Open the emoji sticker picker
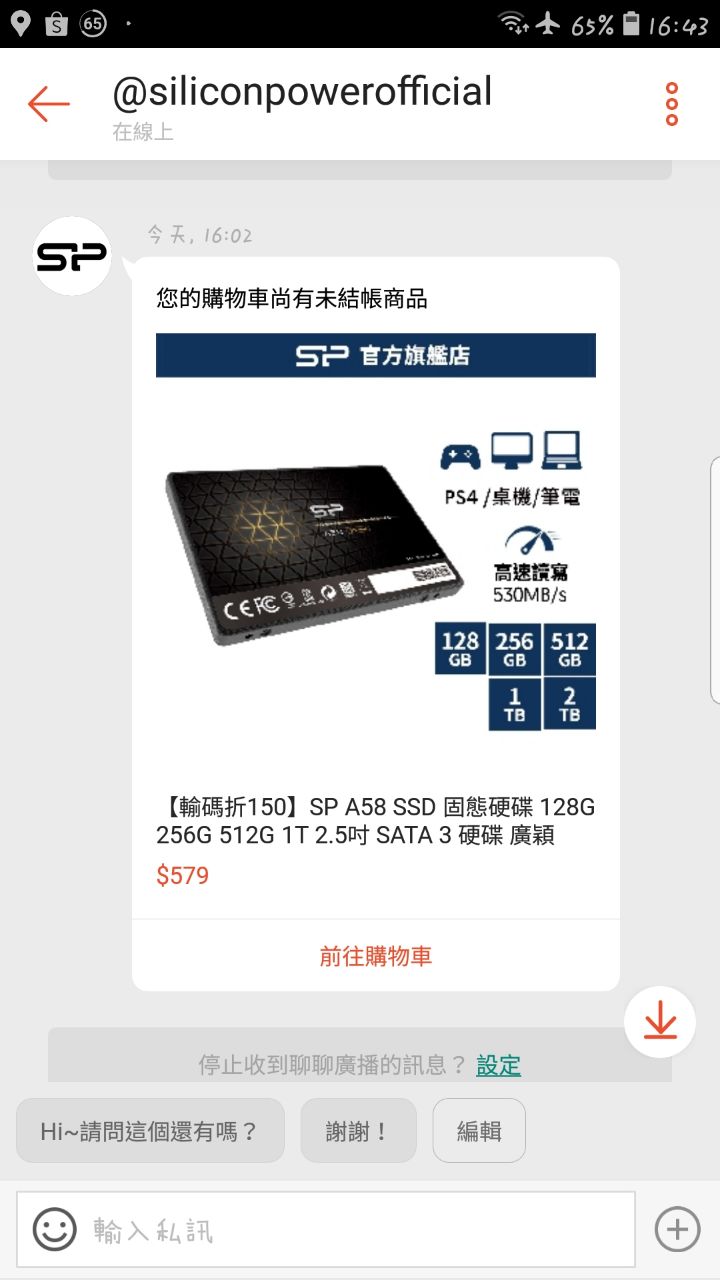Image resolution: width=720 pixels, height=1280 pixels. point(54,1229)
